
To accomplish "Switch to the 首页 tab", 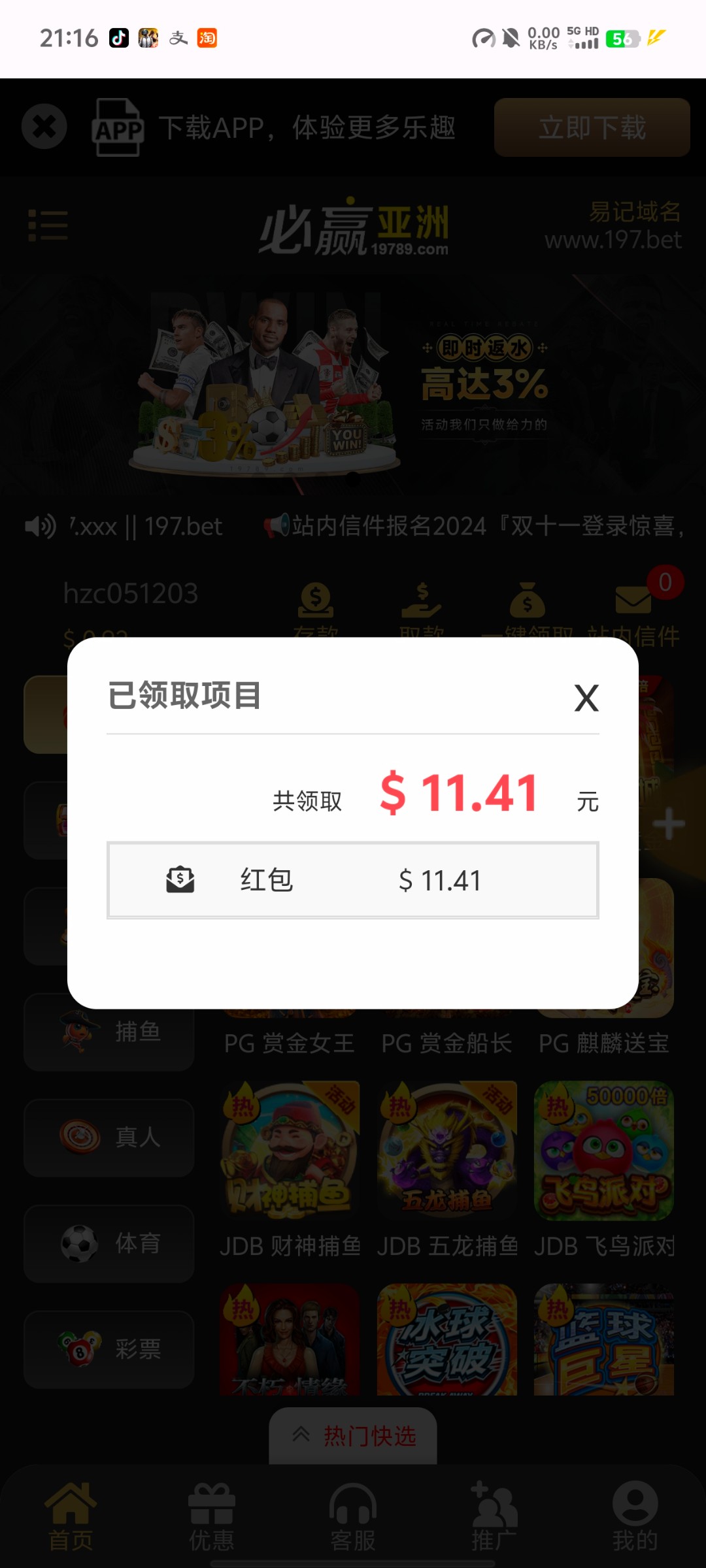I will [71, 1516].
